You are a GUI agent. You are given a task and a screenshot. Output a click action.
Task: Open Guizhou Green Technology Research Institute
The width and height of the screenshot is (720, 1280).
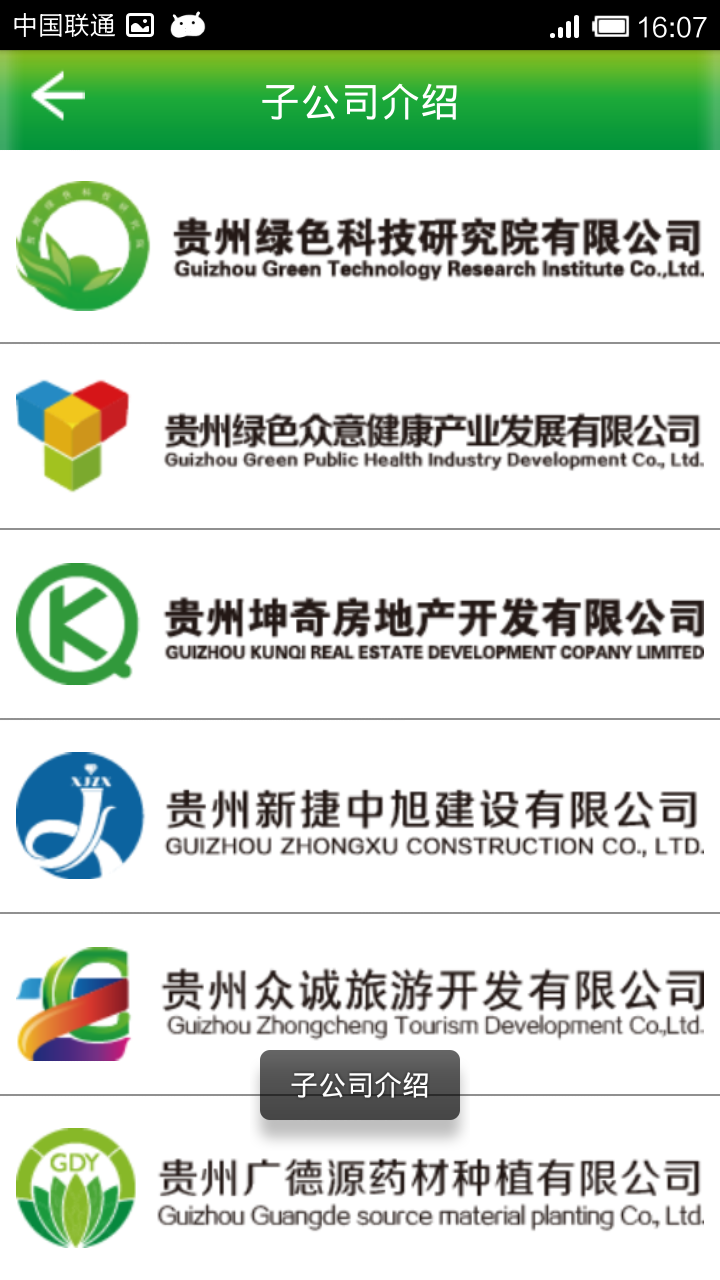coord(360,246)
